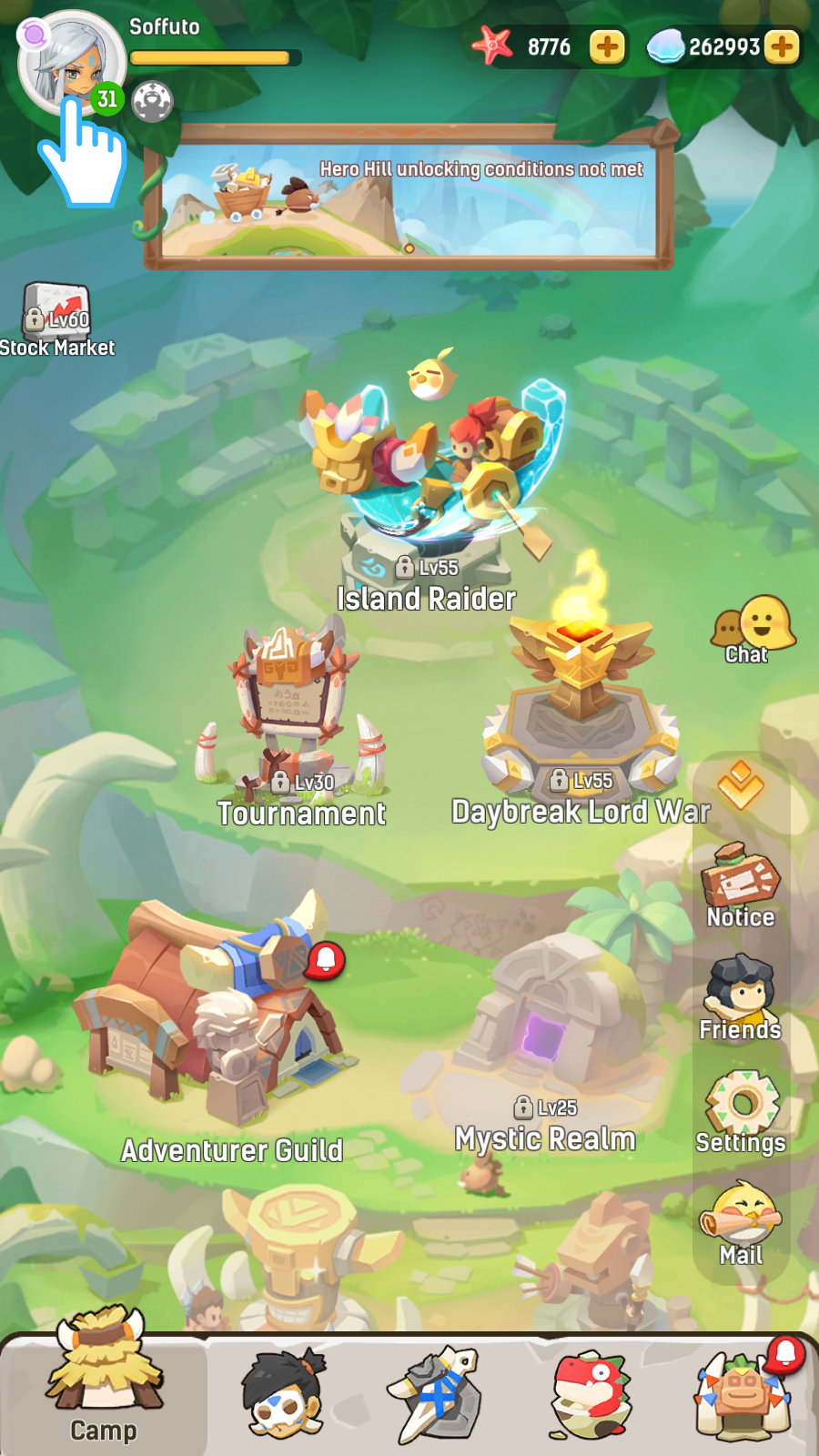Open the sword and stone tab

point(437,1392)
